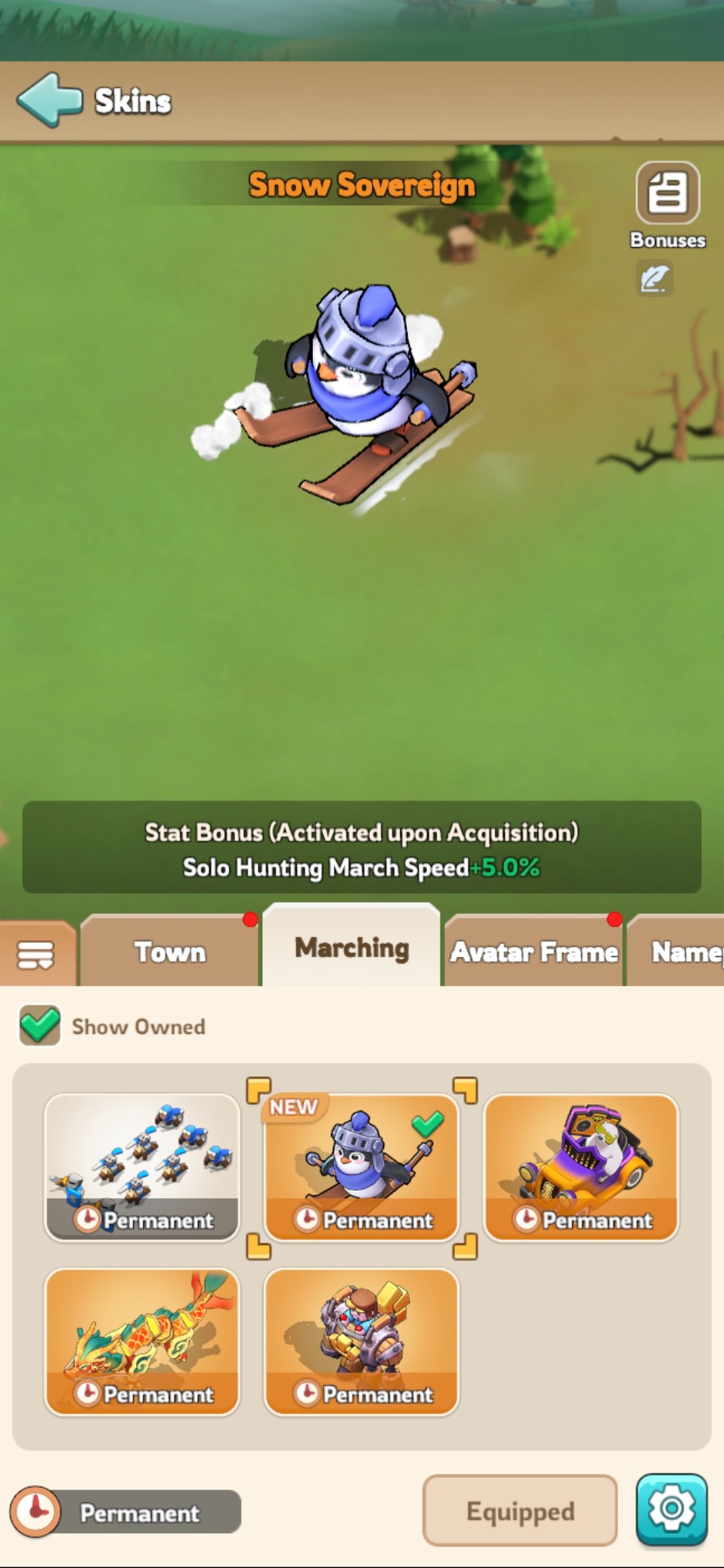Image resolution: width=724 pixels, height=1568 pixels.
Task: Tap the feather edit icon under Bonuses
Action: pos(654,279)
